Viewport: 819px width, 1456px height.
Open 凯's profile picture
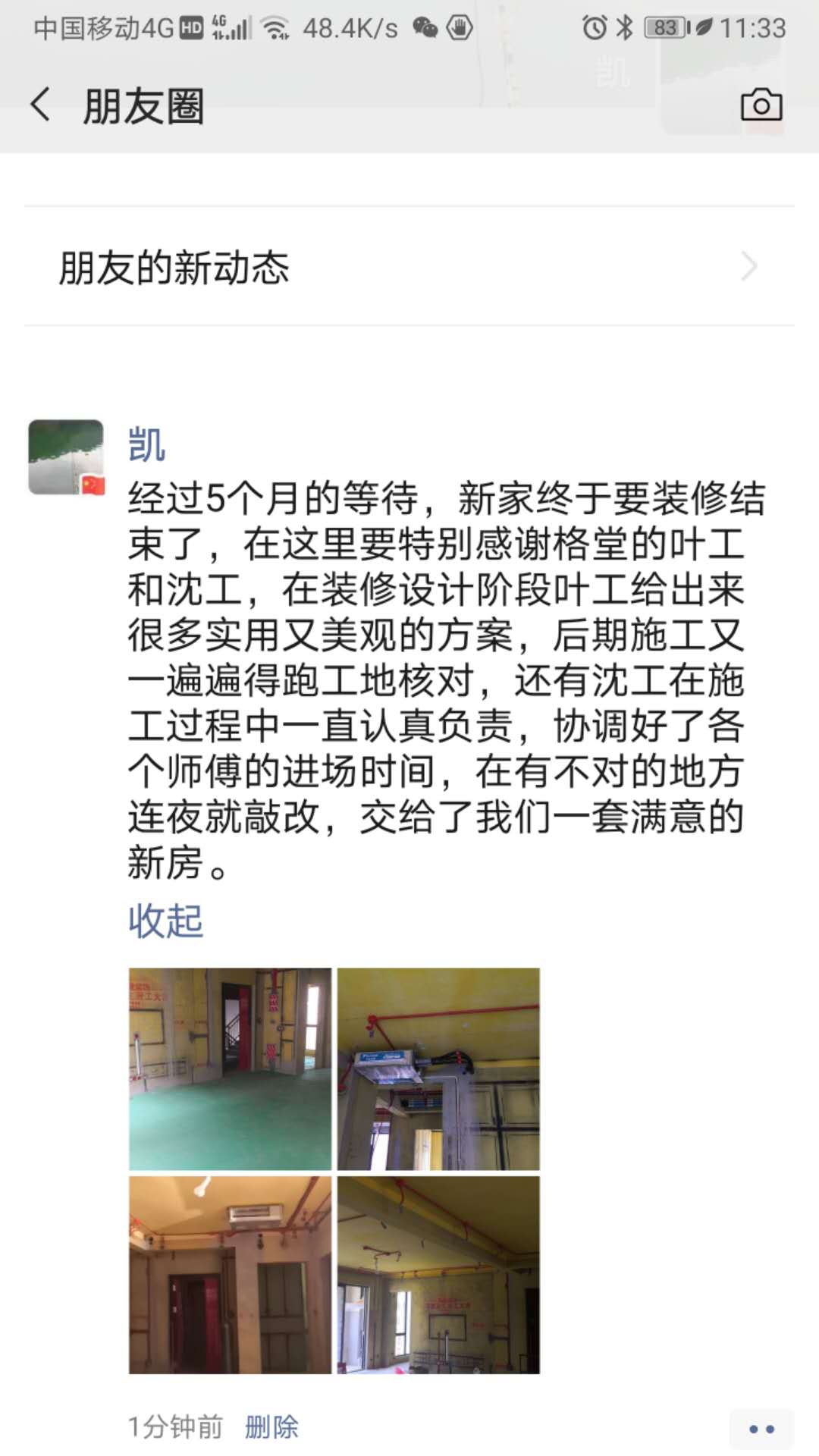tap(66, 457)
